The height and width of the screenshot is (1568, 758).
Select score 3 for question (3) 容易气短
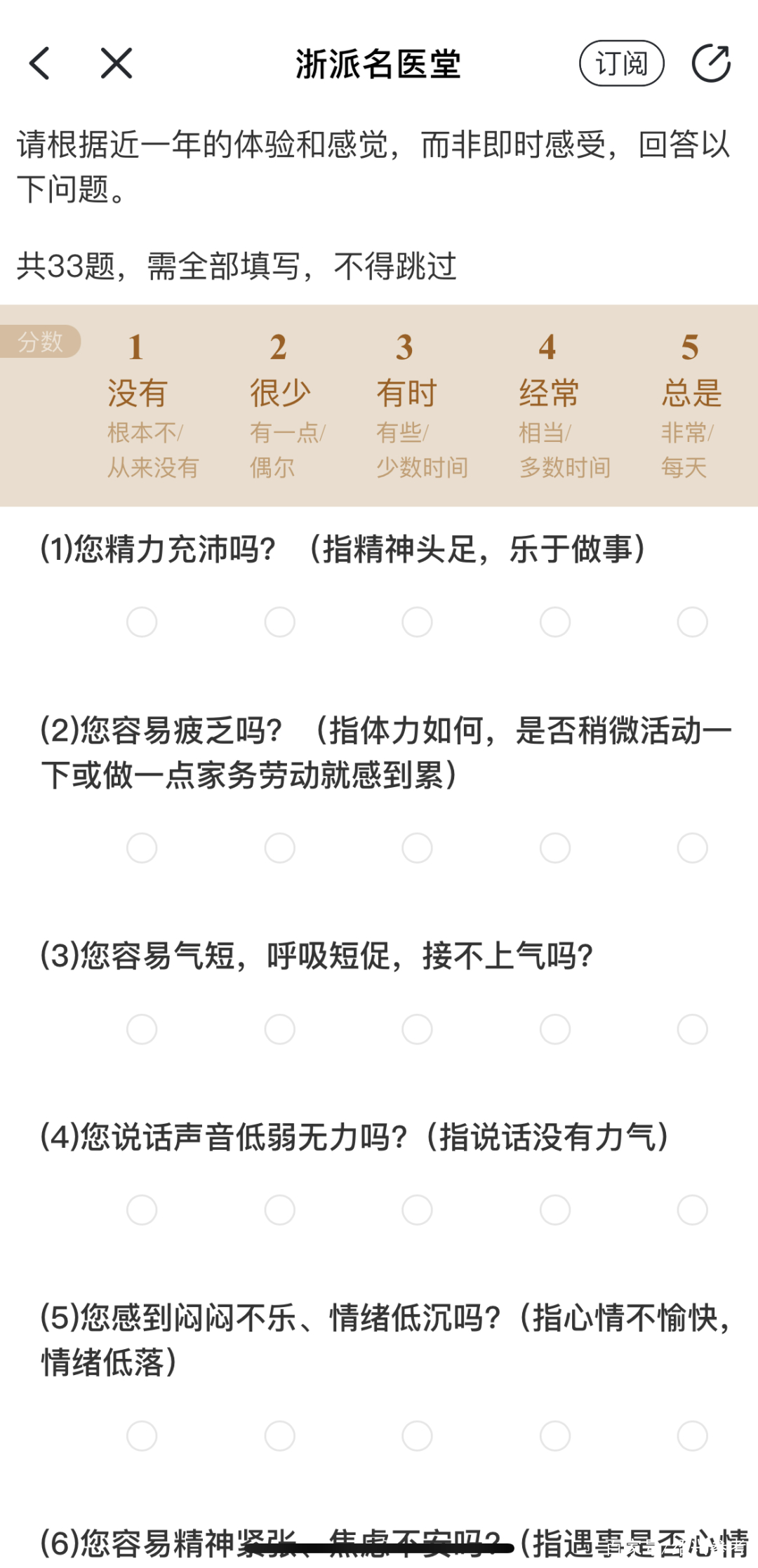pos(417,1029)
